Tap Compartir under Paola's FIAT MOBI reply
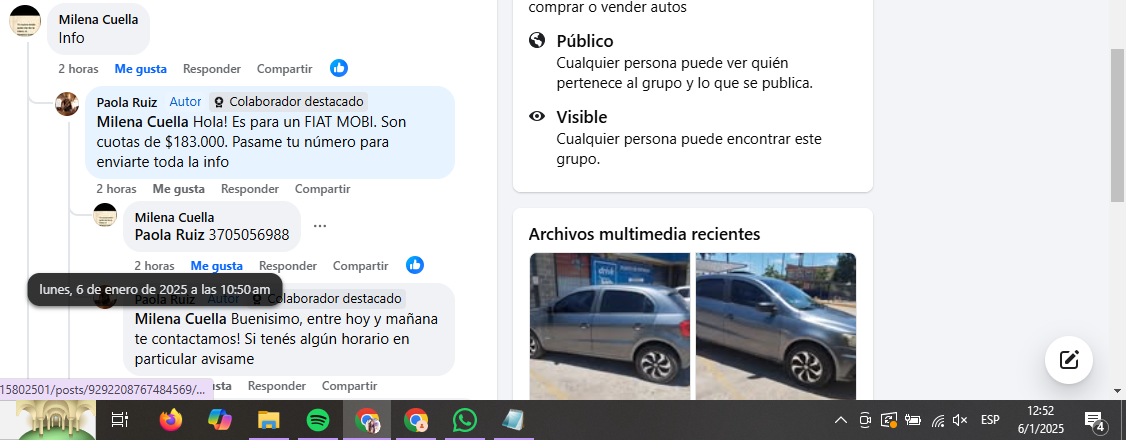The width and height of the screenshot is (1126, 440). point(322,189)
